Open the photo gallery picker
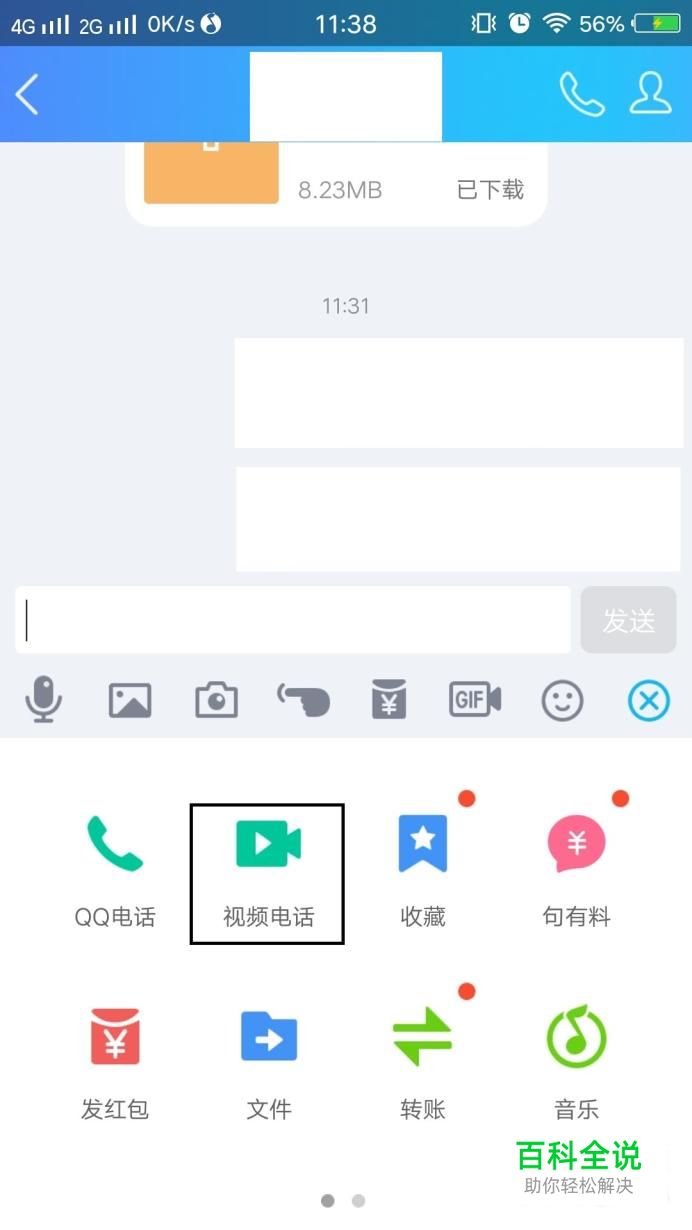This screenshot has width=692, height=1230. coord(130,700)
